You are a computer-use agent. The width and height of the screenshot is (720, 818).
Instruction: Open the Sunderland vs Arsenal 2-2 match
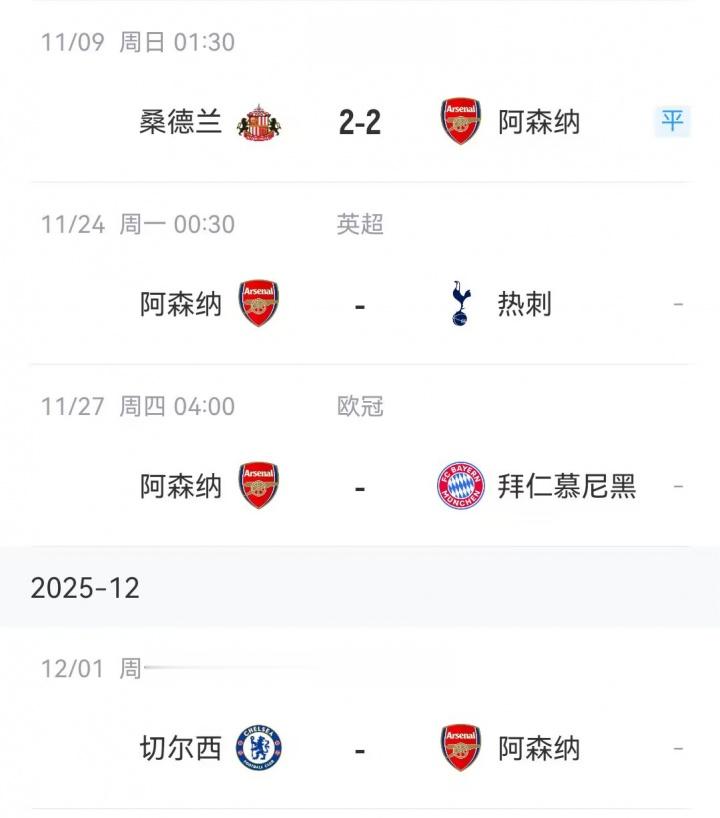point(360,123)
